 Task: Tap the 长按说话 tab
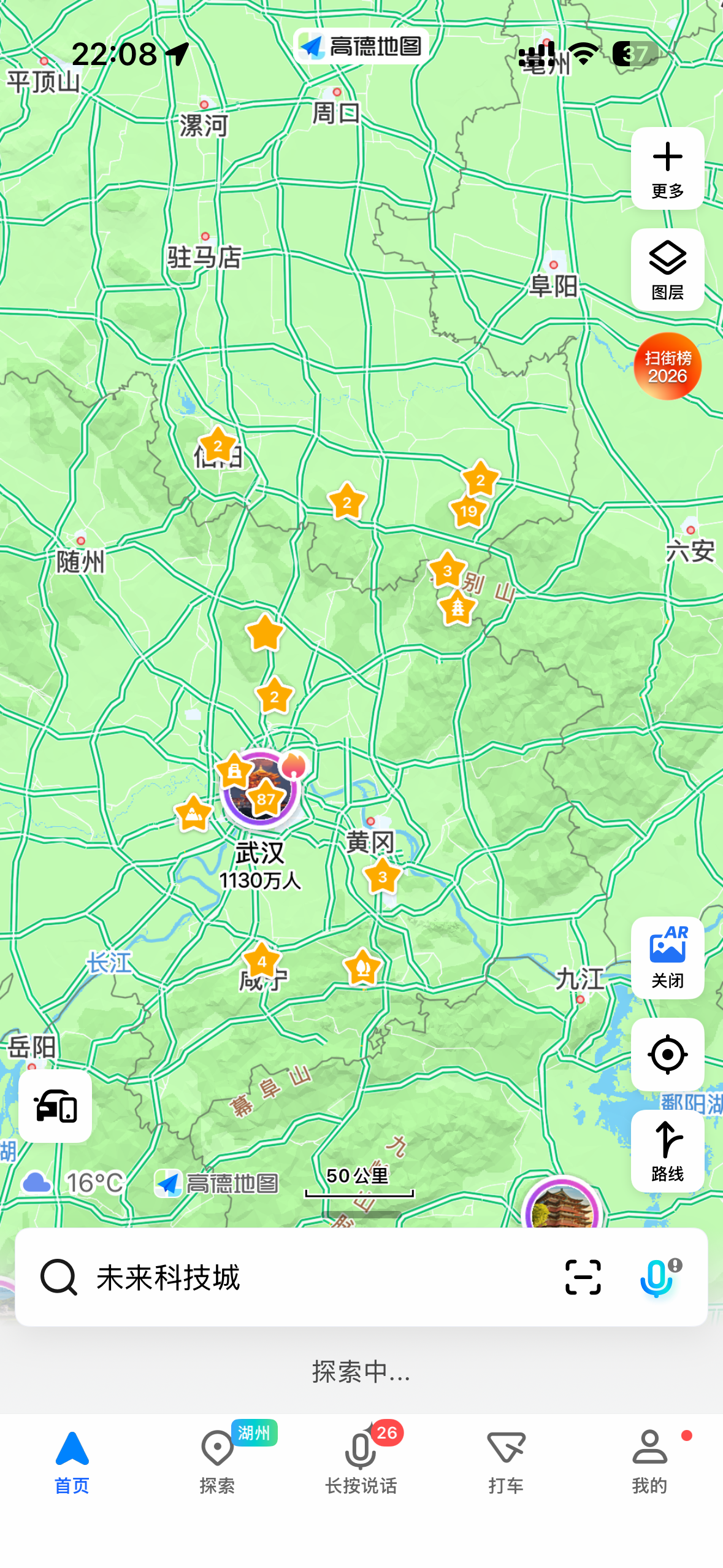click(x=361, y=1461)
